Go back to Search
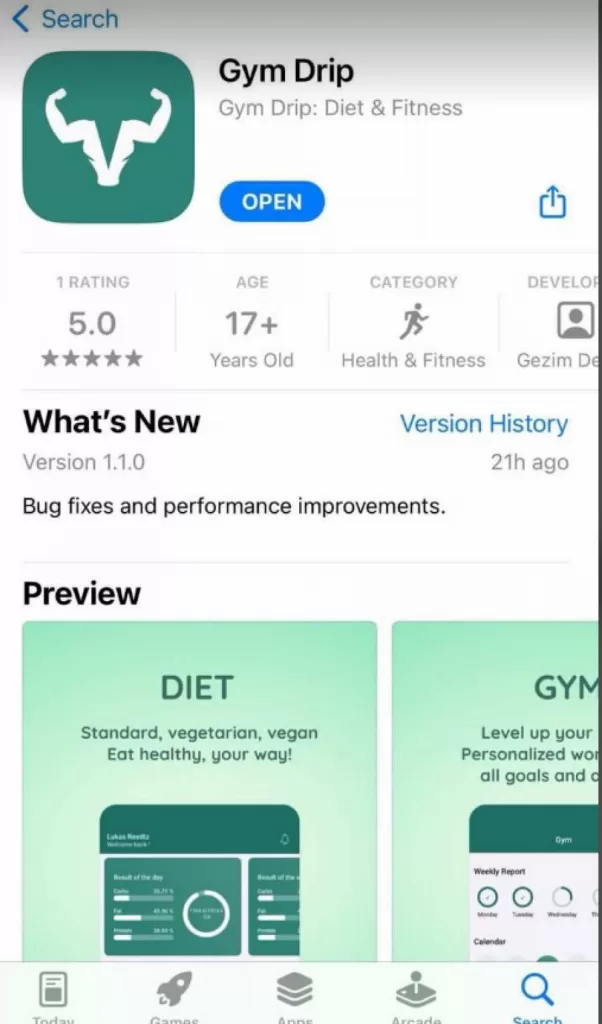Screen dimensions: 602x1024 [64, 19]
